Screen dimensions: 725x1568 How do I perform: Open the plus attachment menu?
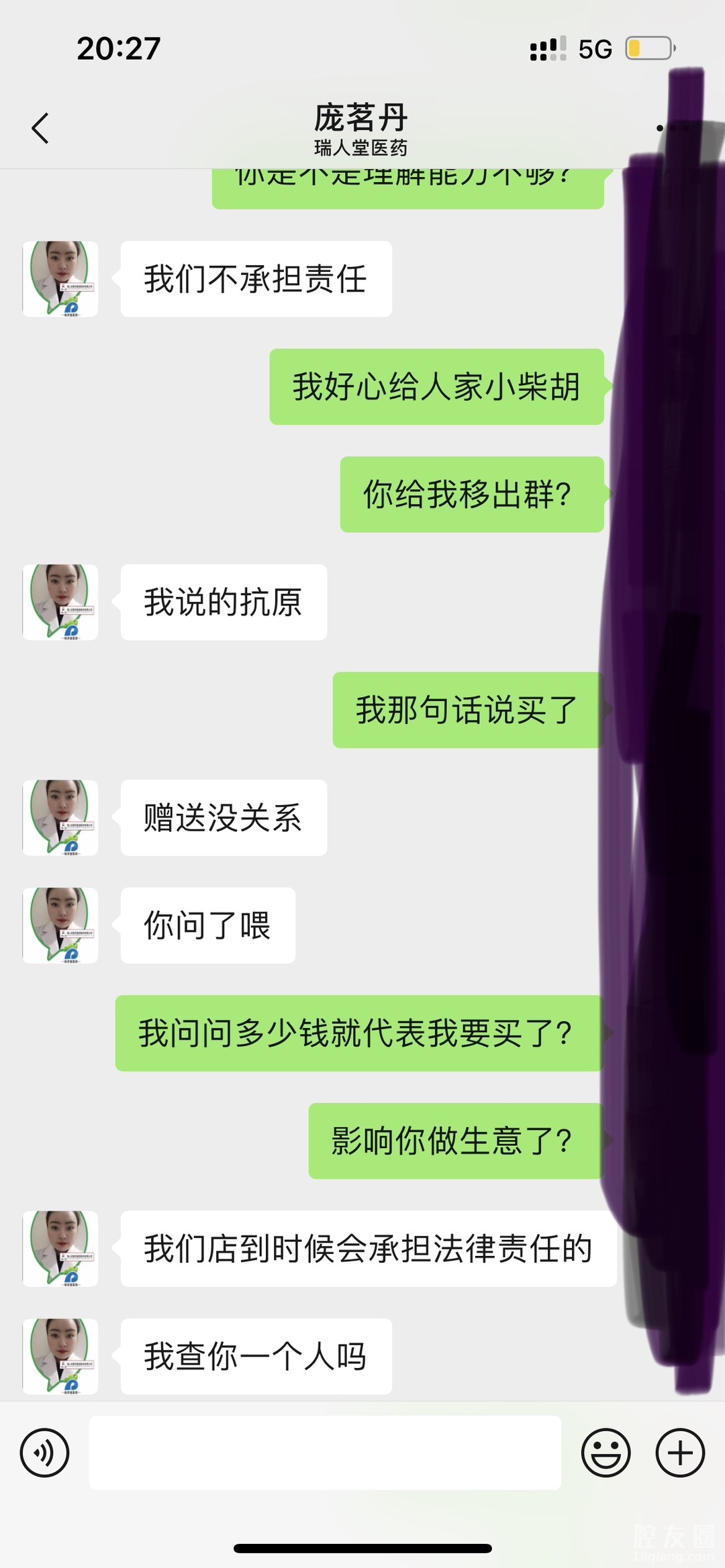coord(680,1453)
